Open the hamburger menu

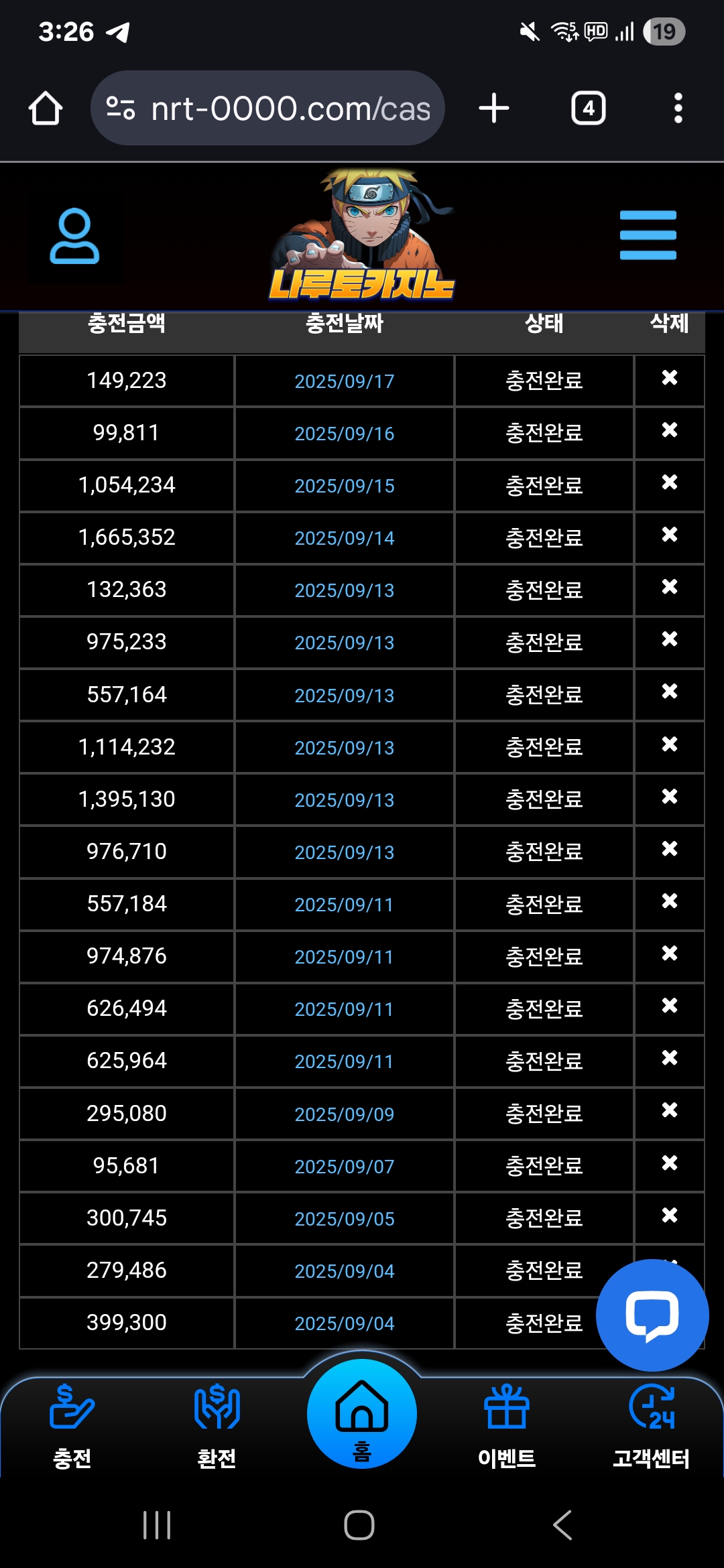(648, 235)
